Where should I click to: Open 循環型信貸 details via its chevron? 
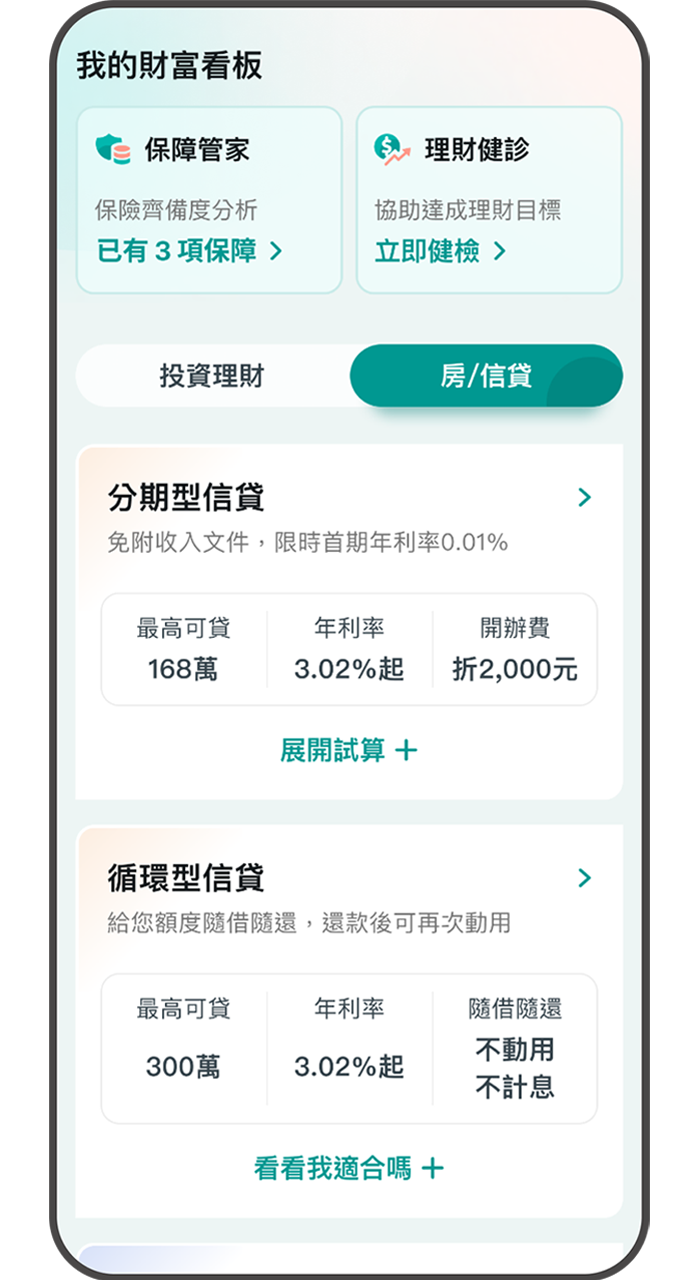585,878
